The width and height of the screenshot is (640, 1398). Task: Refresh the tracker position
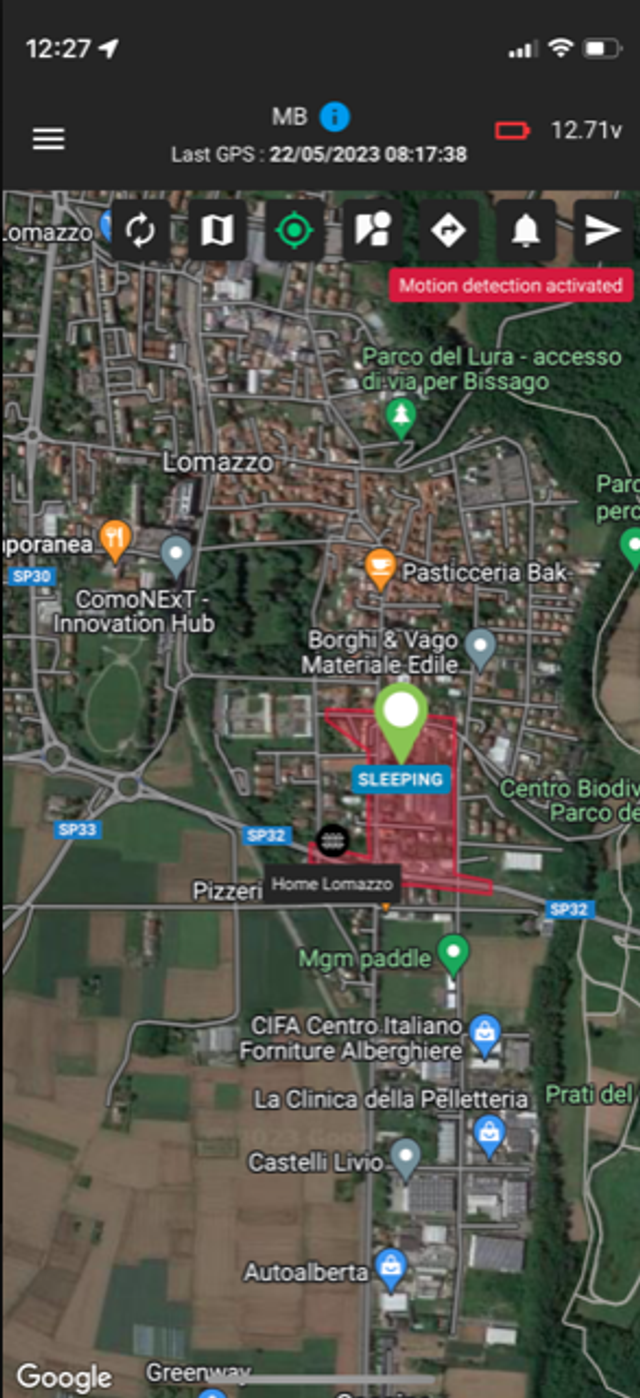[x=140, y=231]
